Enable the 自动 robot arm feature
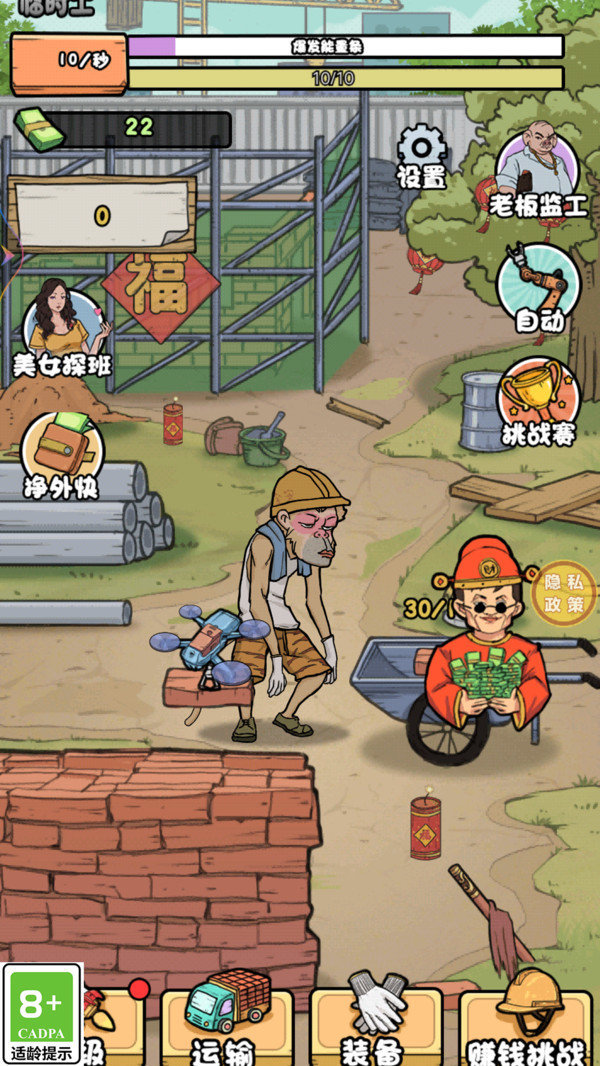Screen dimensions: 600x1066 (538, 288)
